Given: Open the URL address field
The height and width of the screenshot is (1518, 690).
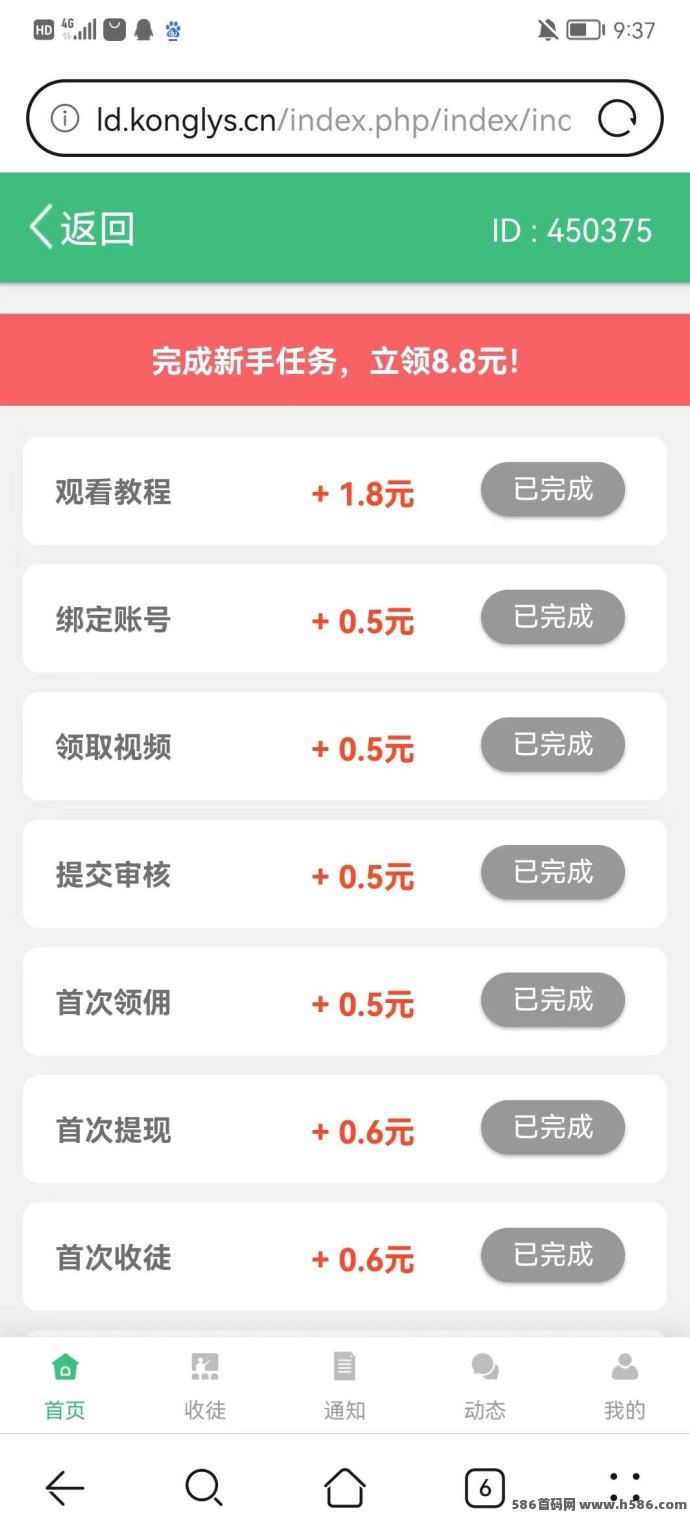Looking at the screenshot, I should tap(334, 120).
